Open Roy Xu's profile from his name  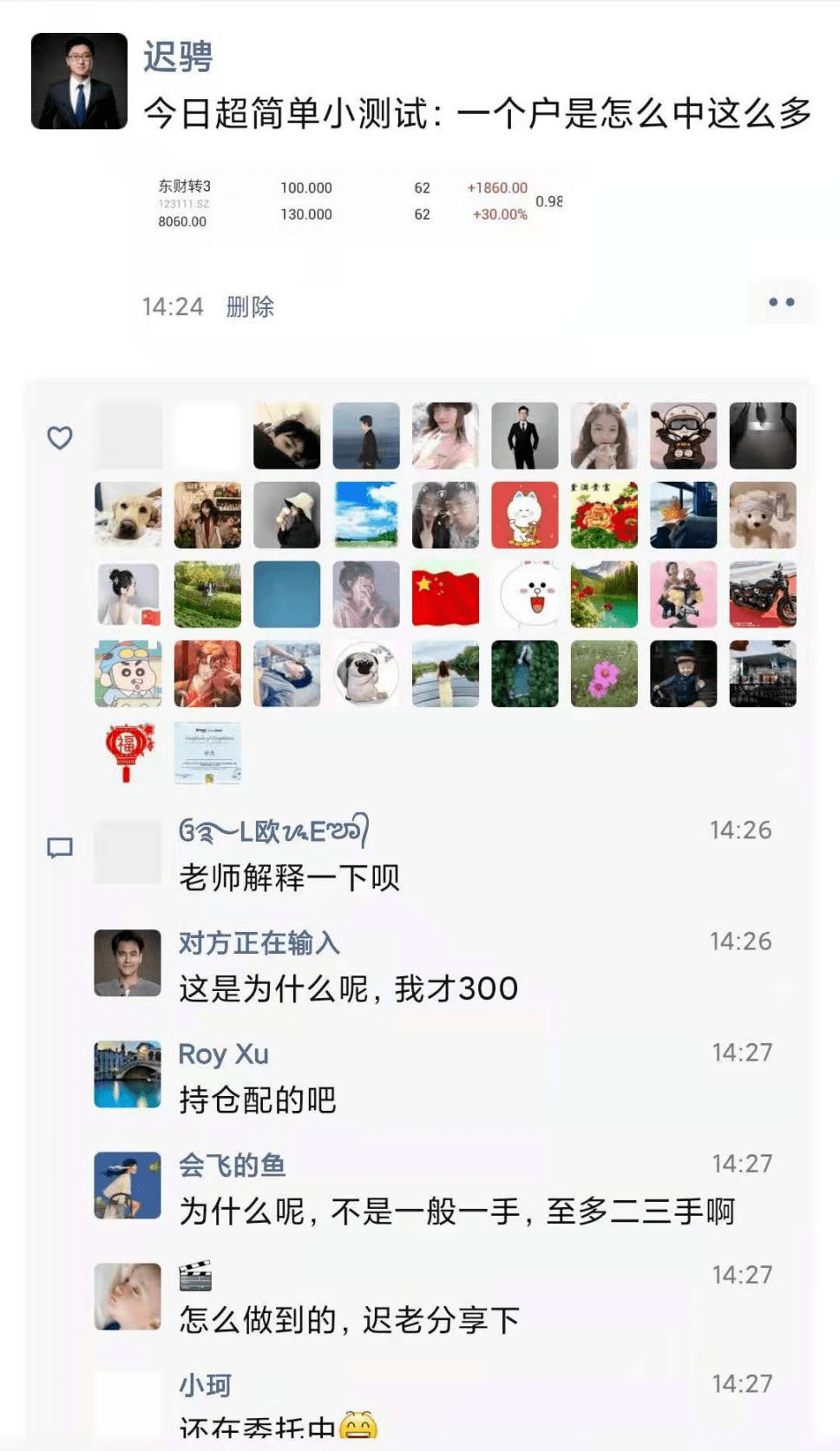[223, 1054]
